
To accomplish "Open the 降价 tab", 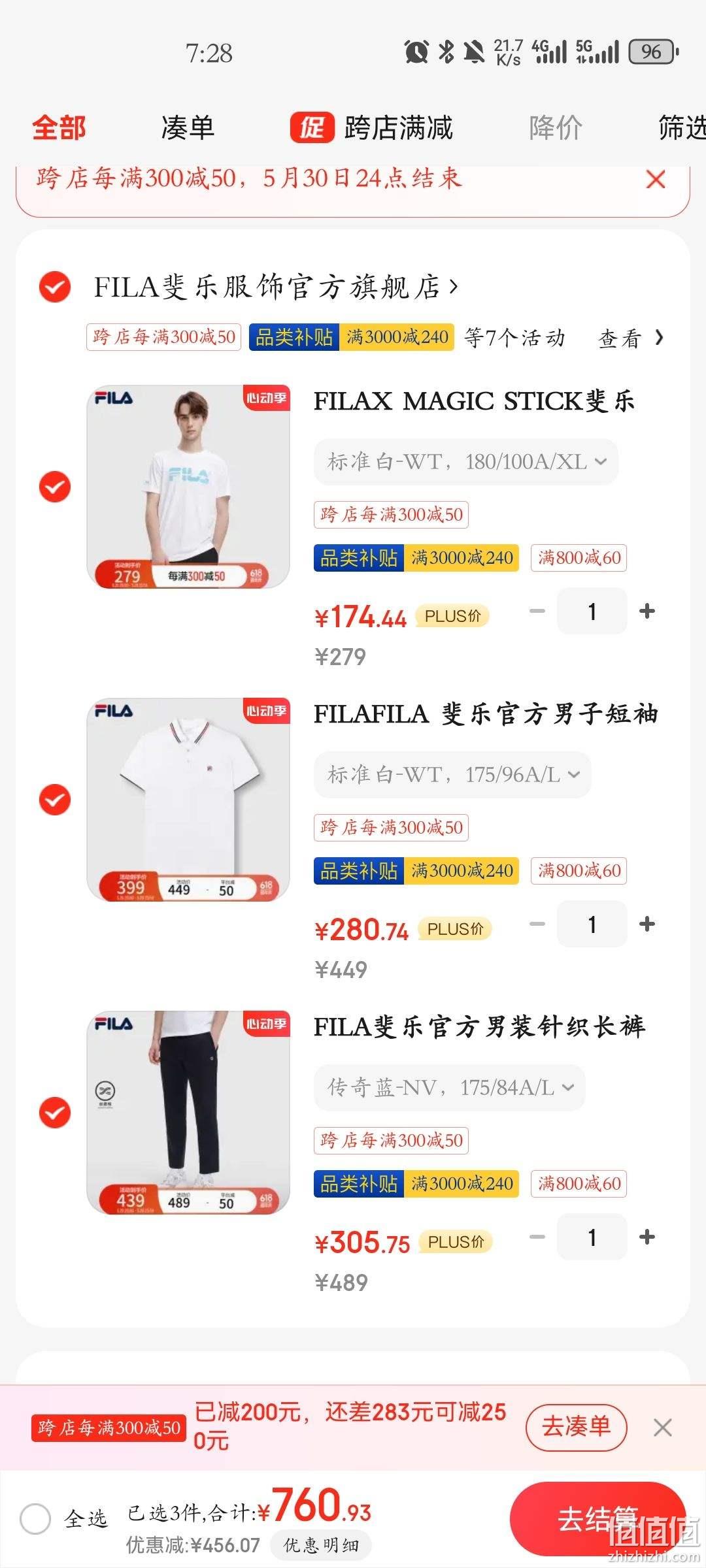I will 556,127.
